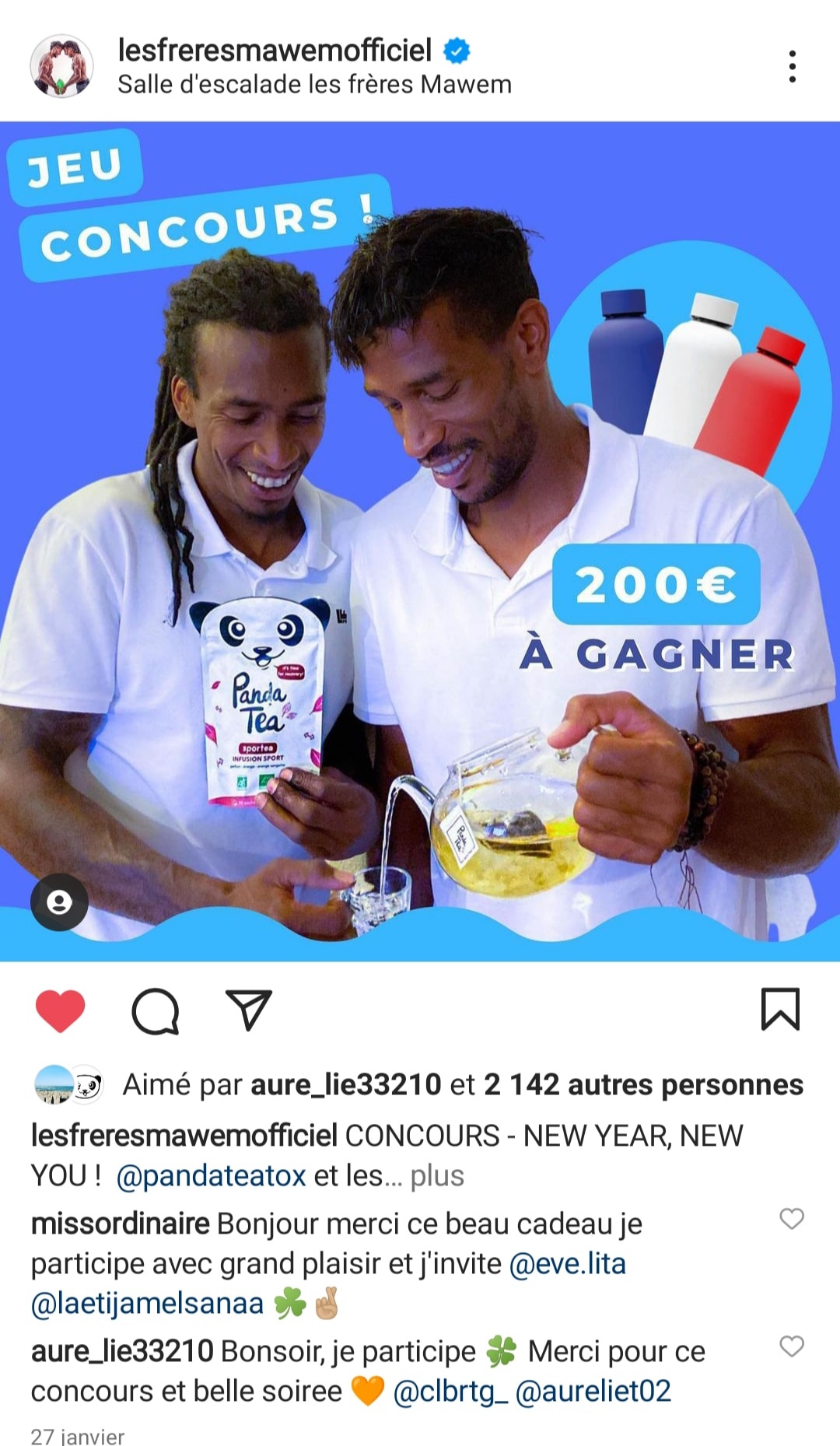Open the @pandateatox mention in the caption
The width and height of the screenshot is (840, 1446).
click(x=211, y=1175)
